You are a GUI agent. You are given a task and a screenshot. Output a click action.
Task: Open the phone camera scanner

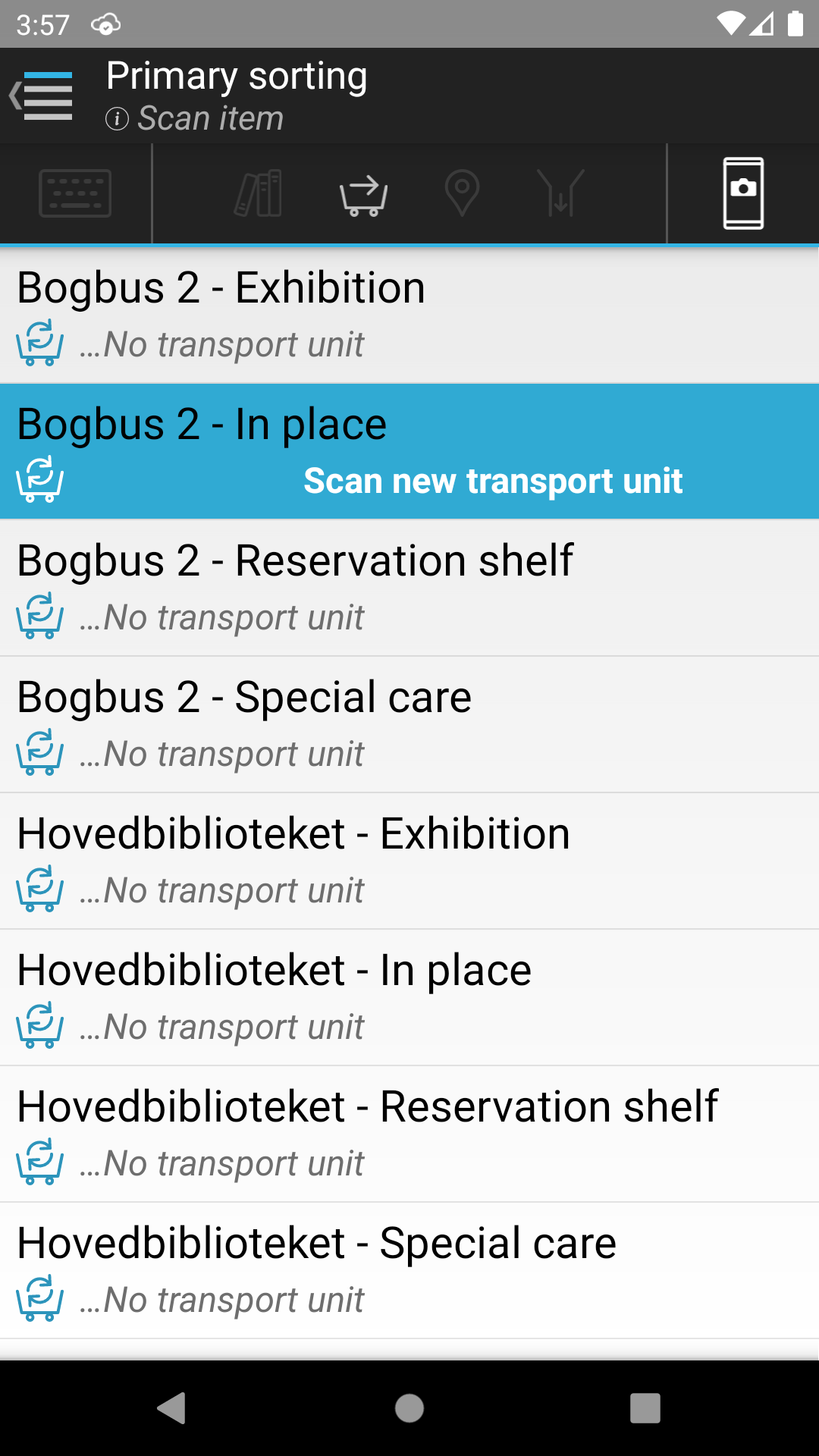(743, 193)
